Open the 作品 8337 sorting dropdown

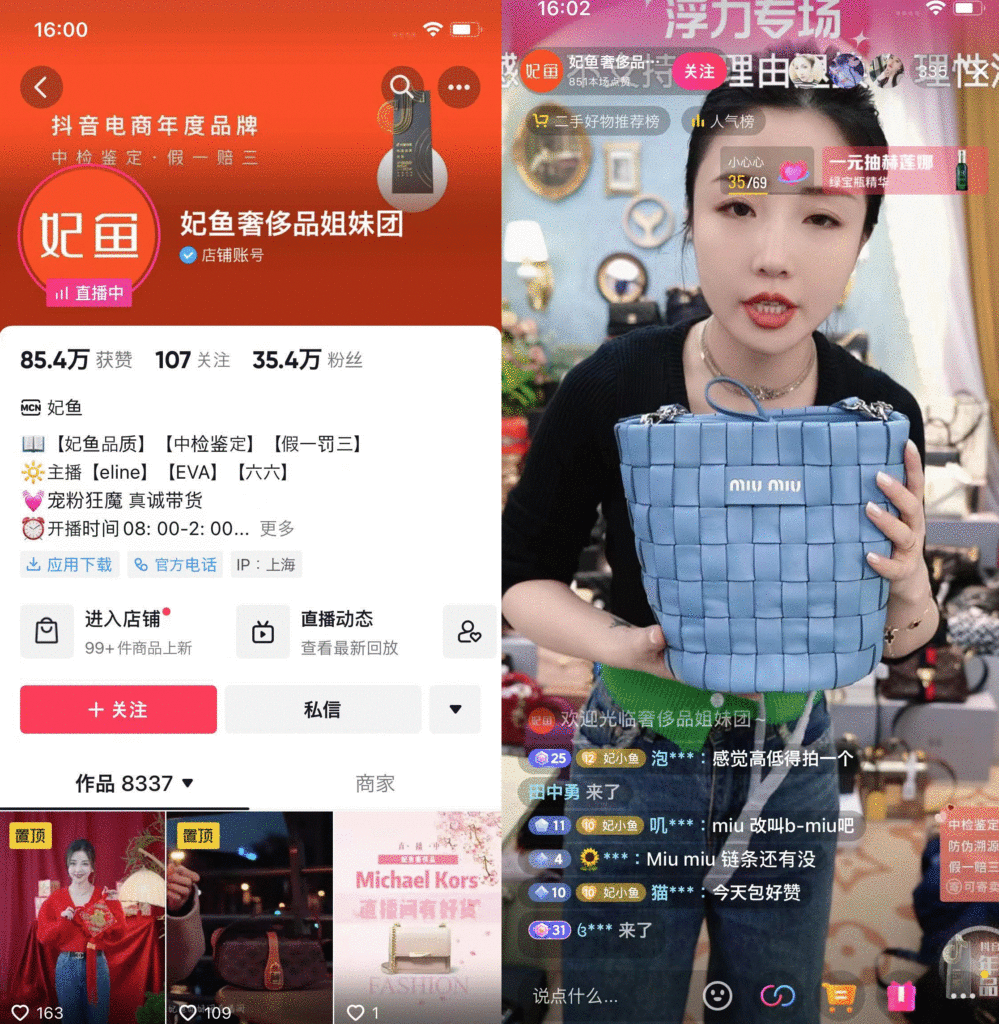pos(134,784)
